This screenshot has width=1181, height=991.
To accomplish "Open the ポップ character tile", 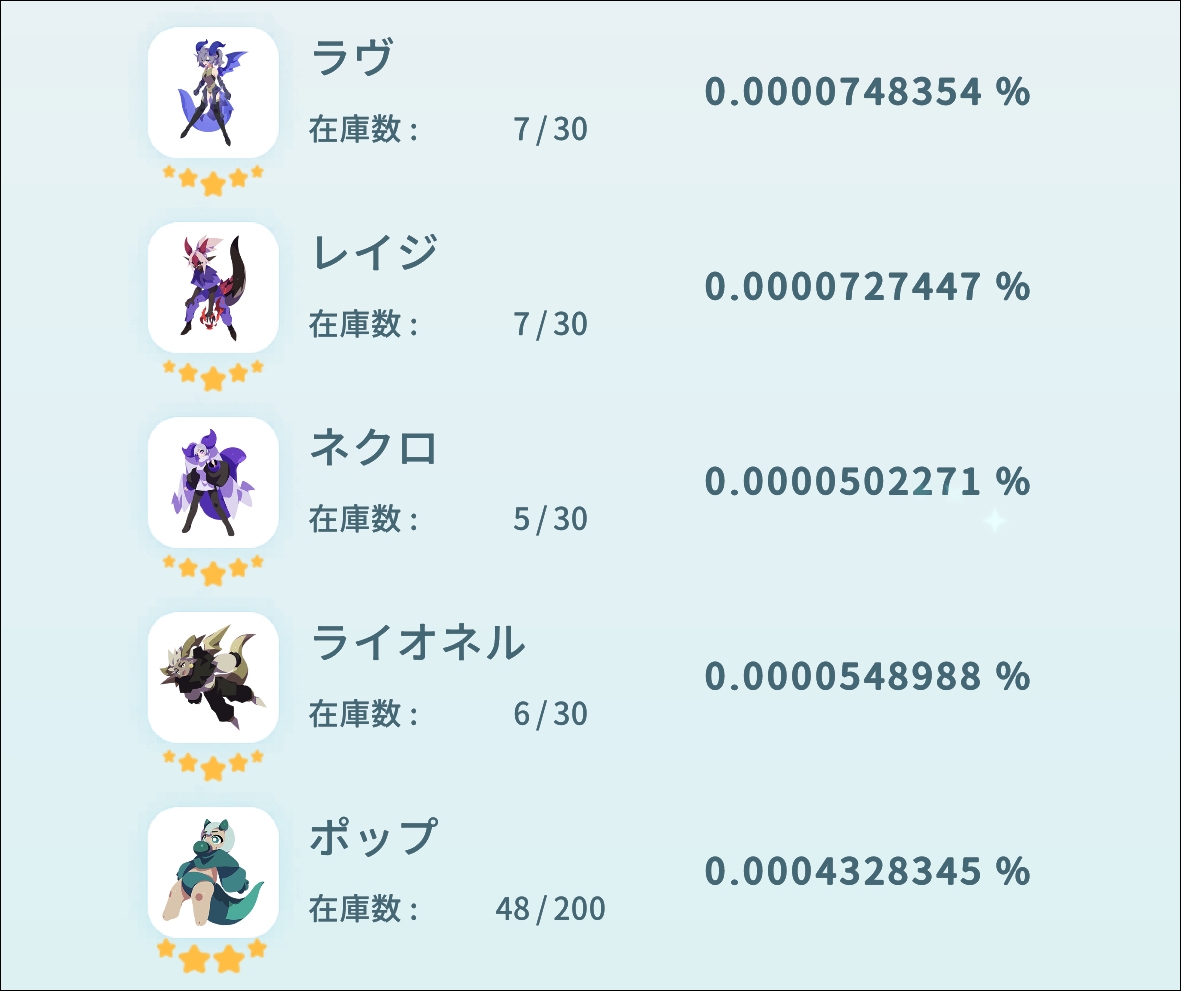I will pos(213,872).
